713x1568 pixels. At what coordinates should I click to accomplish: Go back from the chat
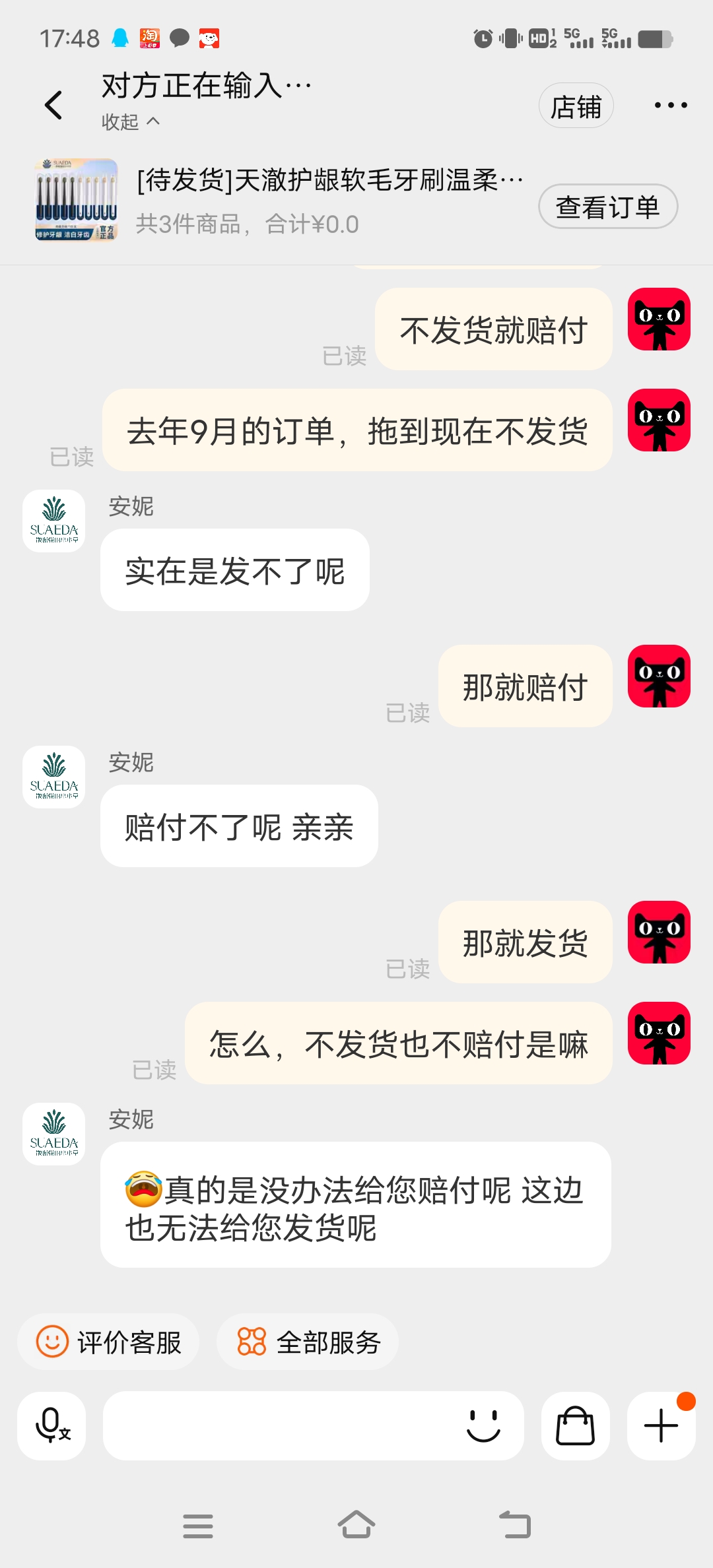[x=53, y=106]
